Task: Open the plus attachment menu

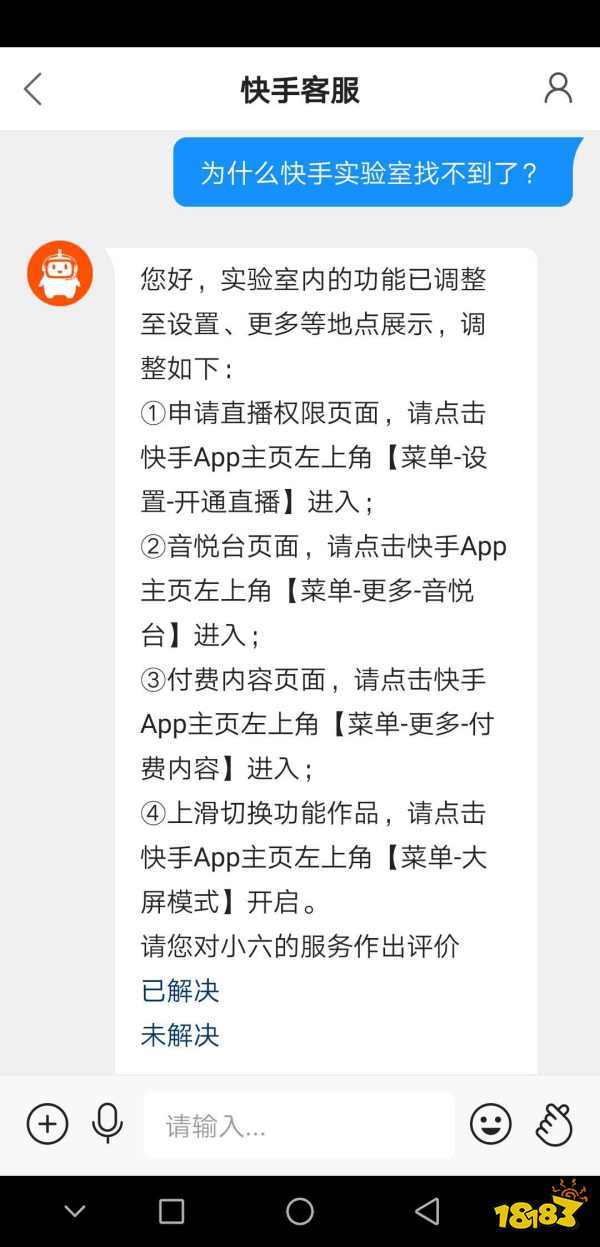Action: 47,1124
